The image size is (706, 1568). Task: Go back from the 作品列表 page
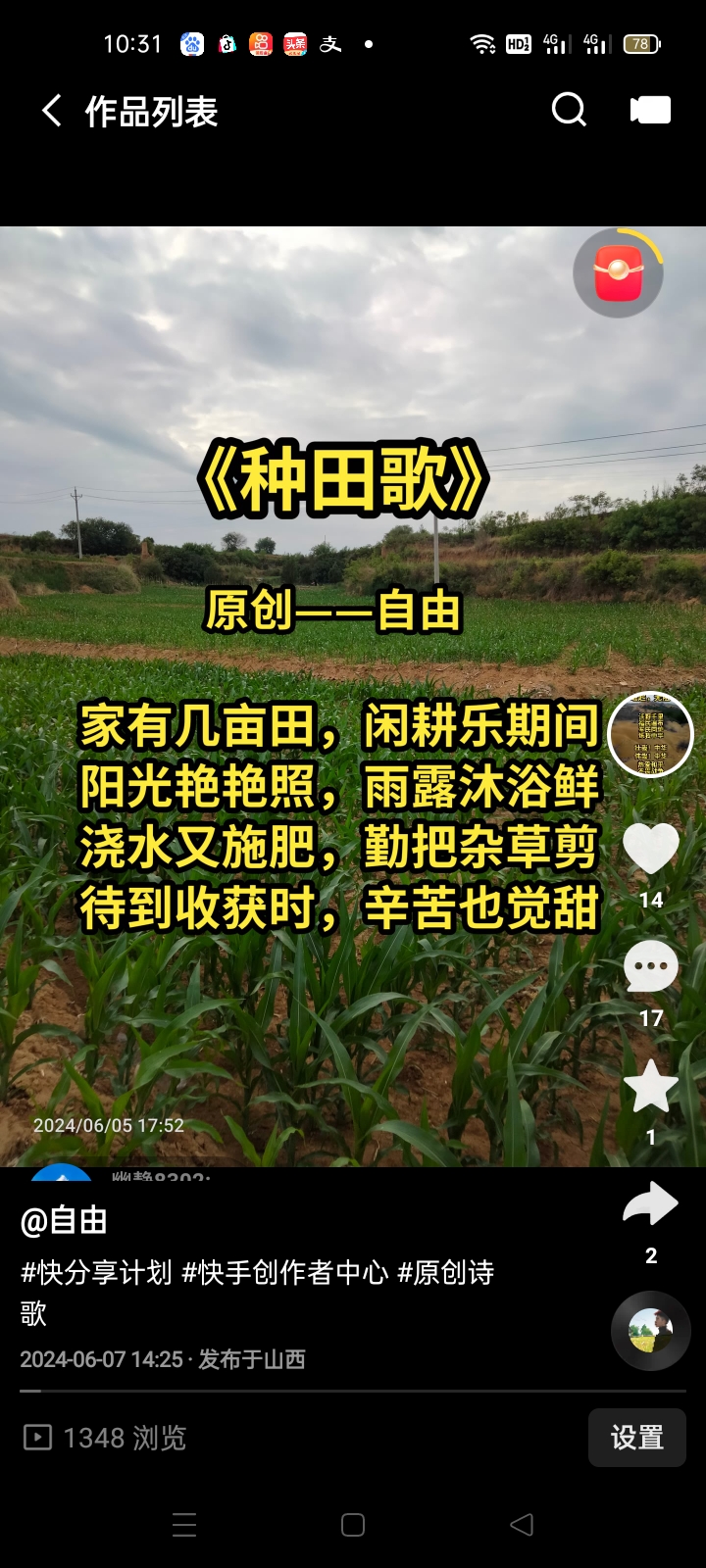point(52,111)
